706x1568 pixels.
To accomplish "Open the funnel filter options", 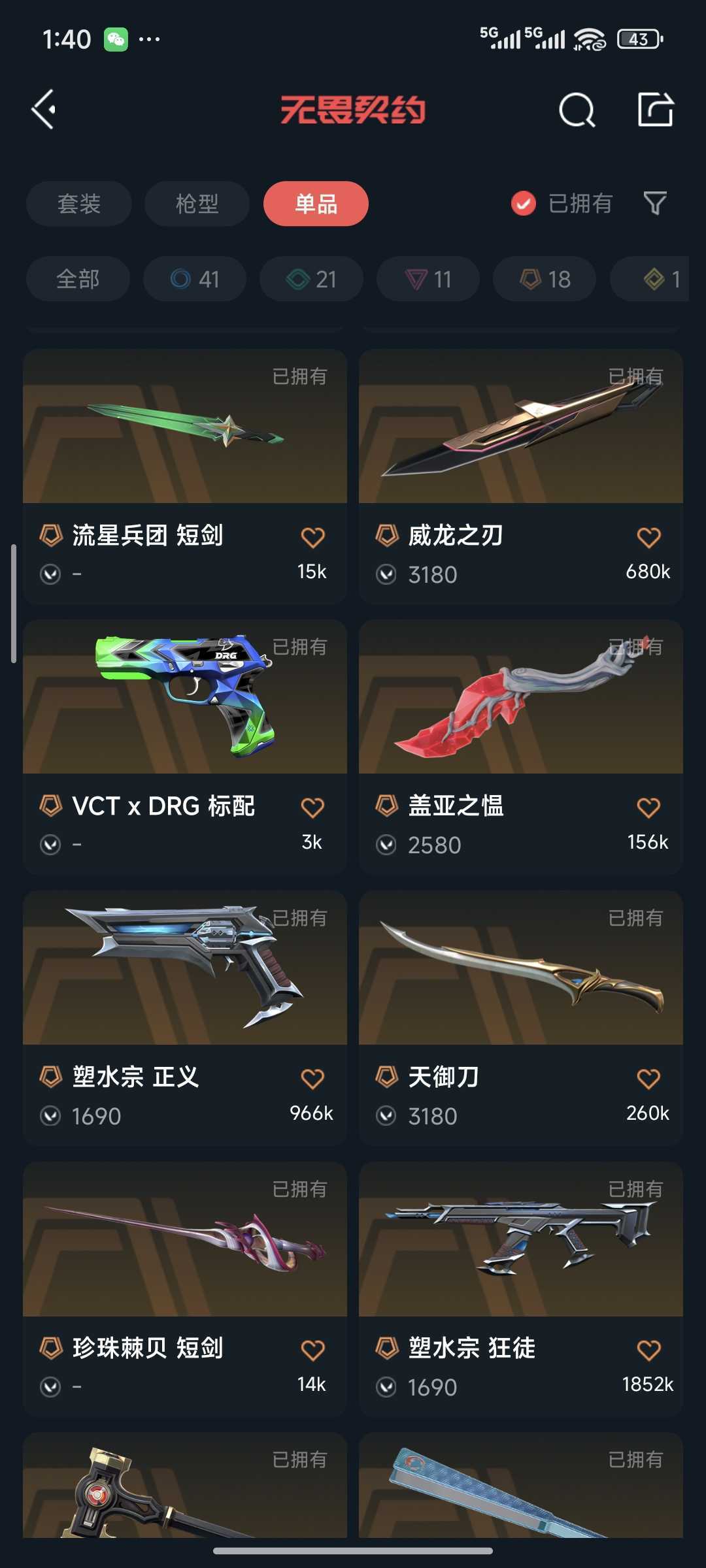I will [655, 203].
